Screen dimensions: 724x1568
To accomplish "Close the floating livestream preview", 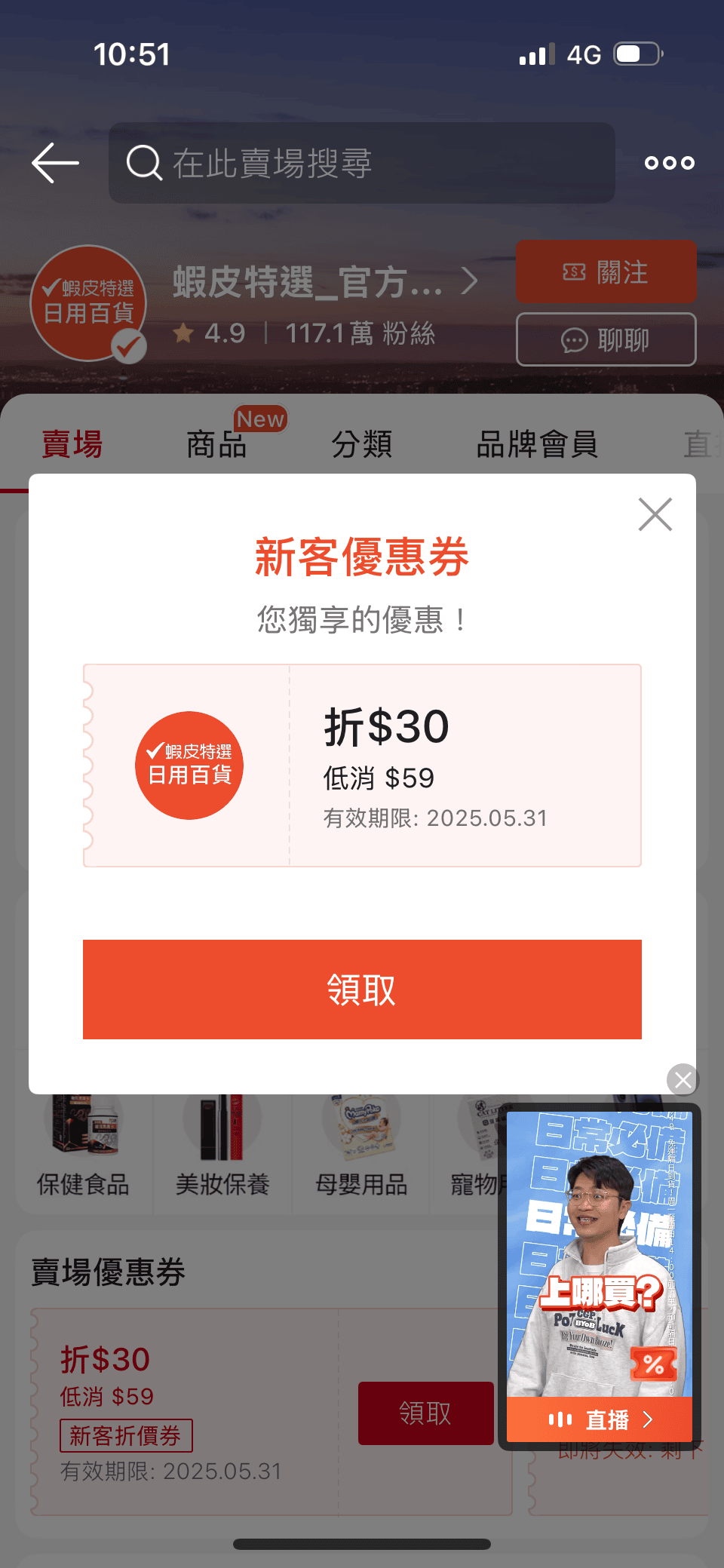I will tap(683, 1080).
